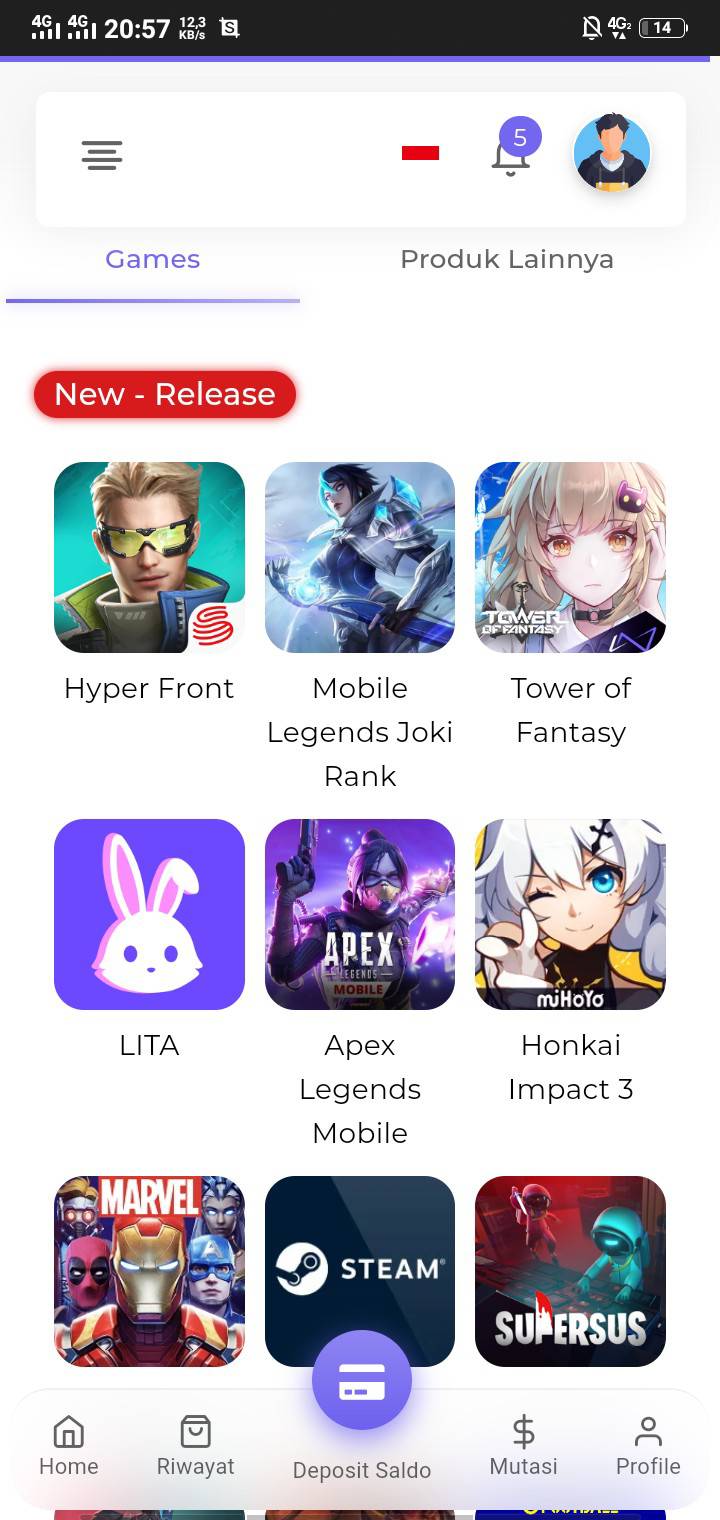Select the Games tab
Viewport: 720px width, 1520px height.
click(153, 260)
